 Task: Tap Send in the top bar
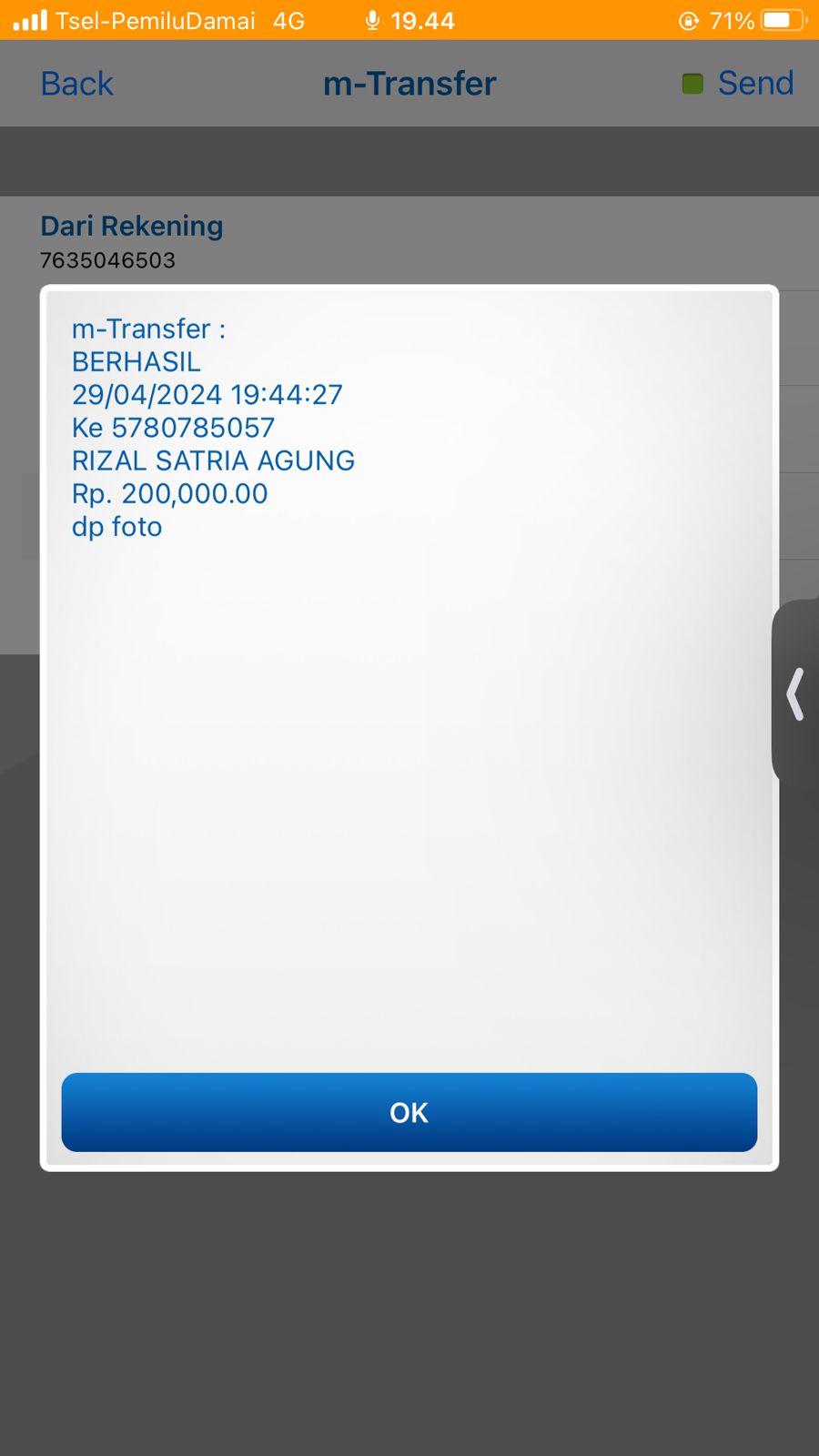tap(754, 84)
